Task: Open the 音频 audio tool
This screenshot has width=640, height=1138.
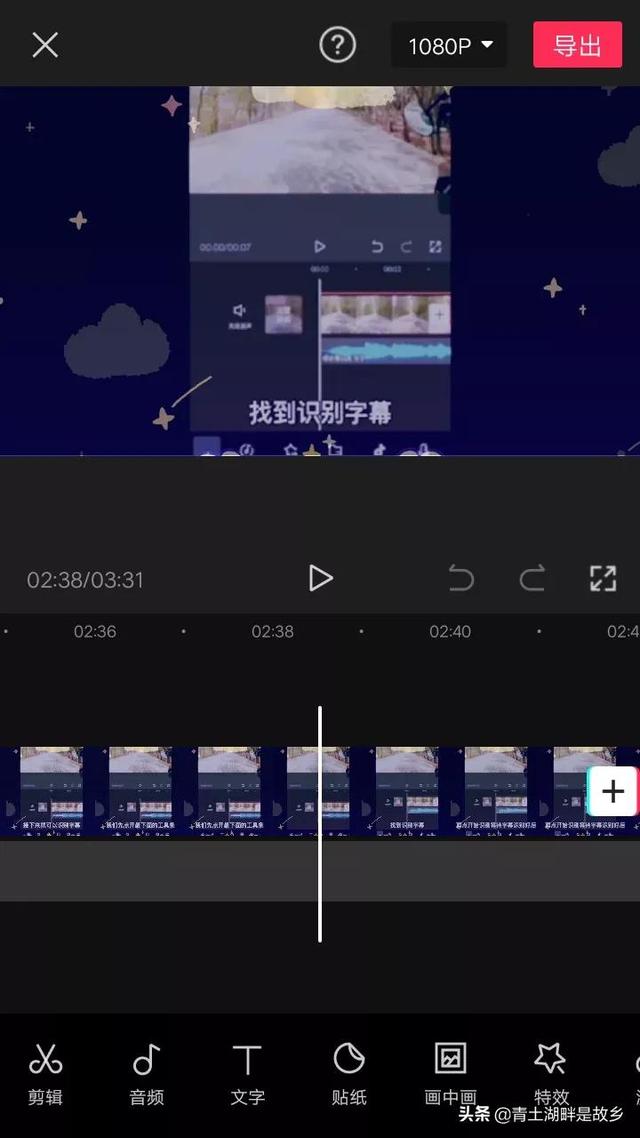Action: (147, 1074)
